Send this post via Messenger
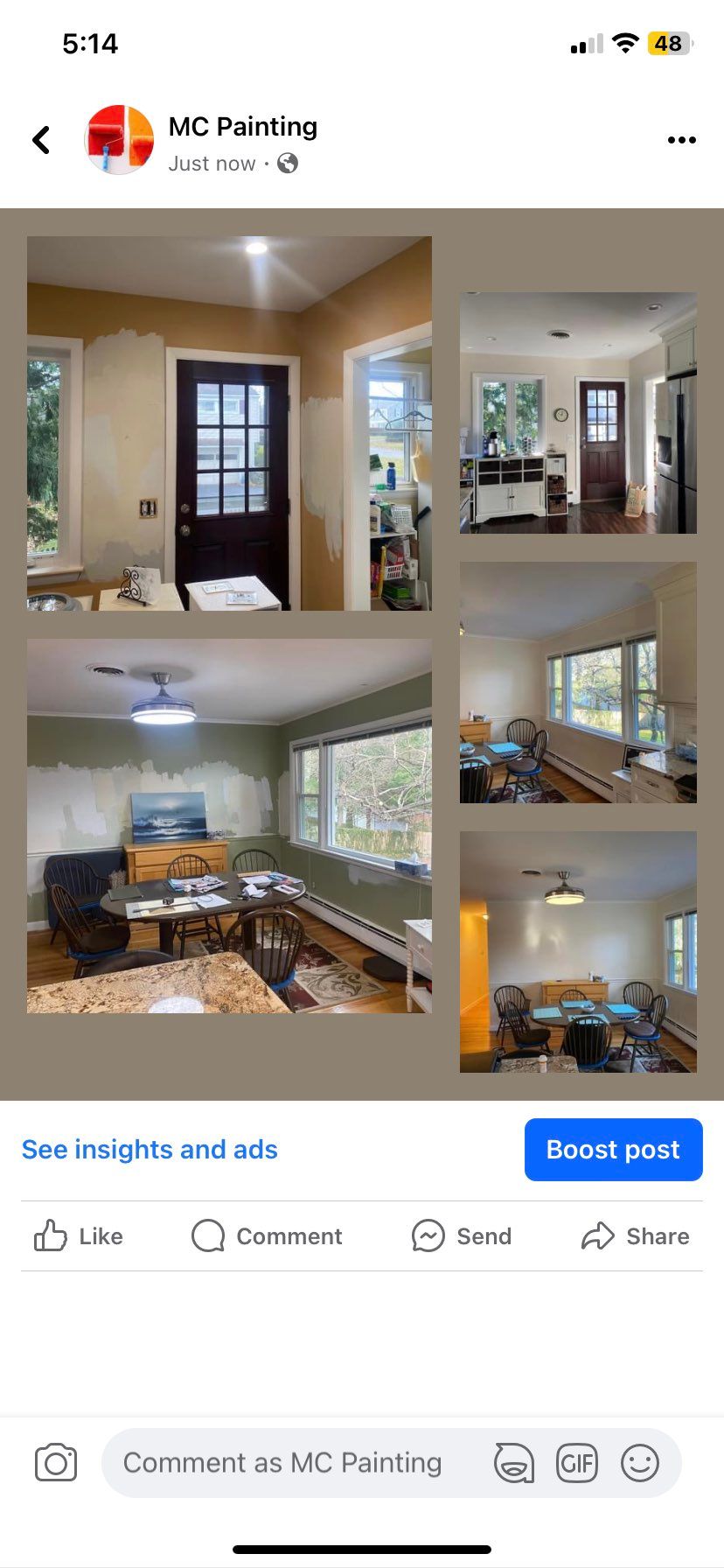 pyautogui.click(x=462, y=1235)
